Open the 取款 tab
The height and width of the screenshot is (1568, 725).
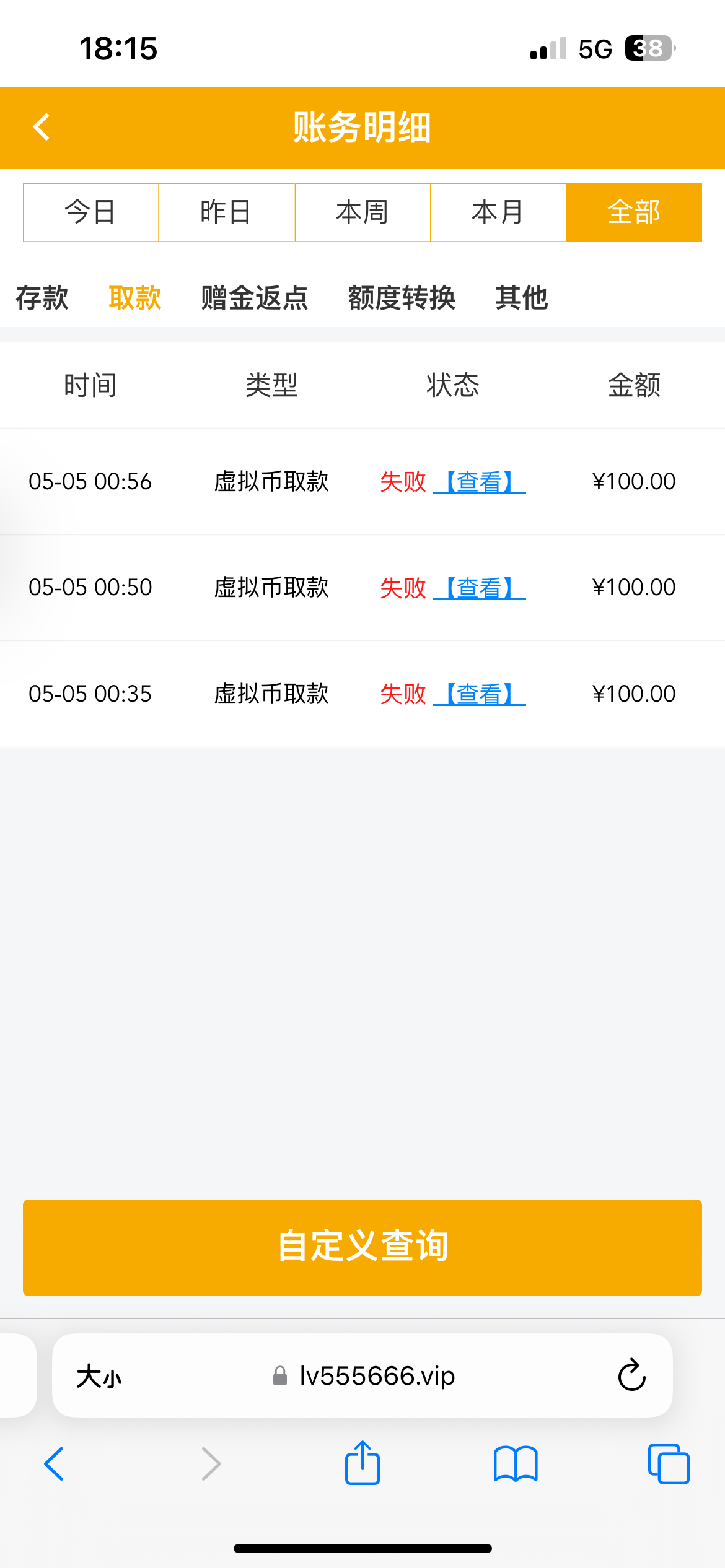pos(135,298)
